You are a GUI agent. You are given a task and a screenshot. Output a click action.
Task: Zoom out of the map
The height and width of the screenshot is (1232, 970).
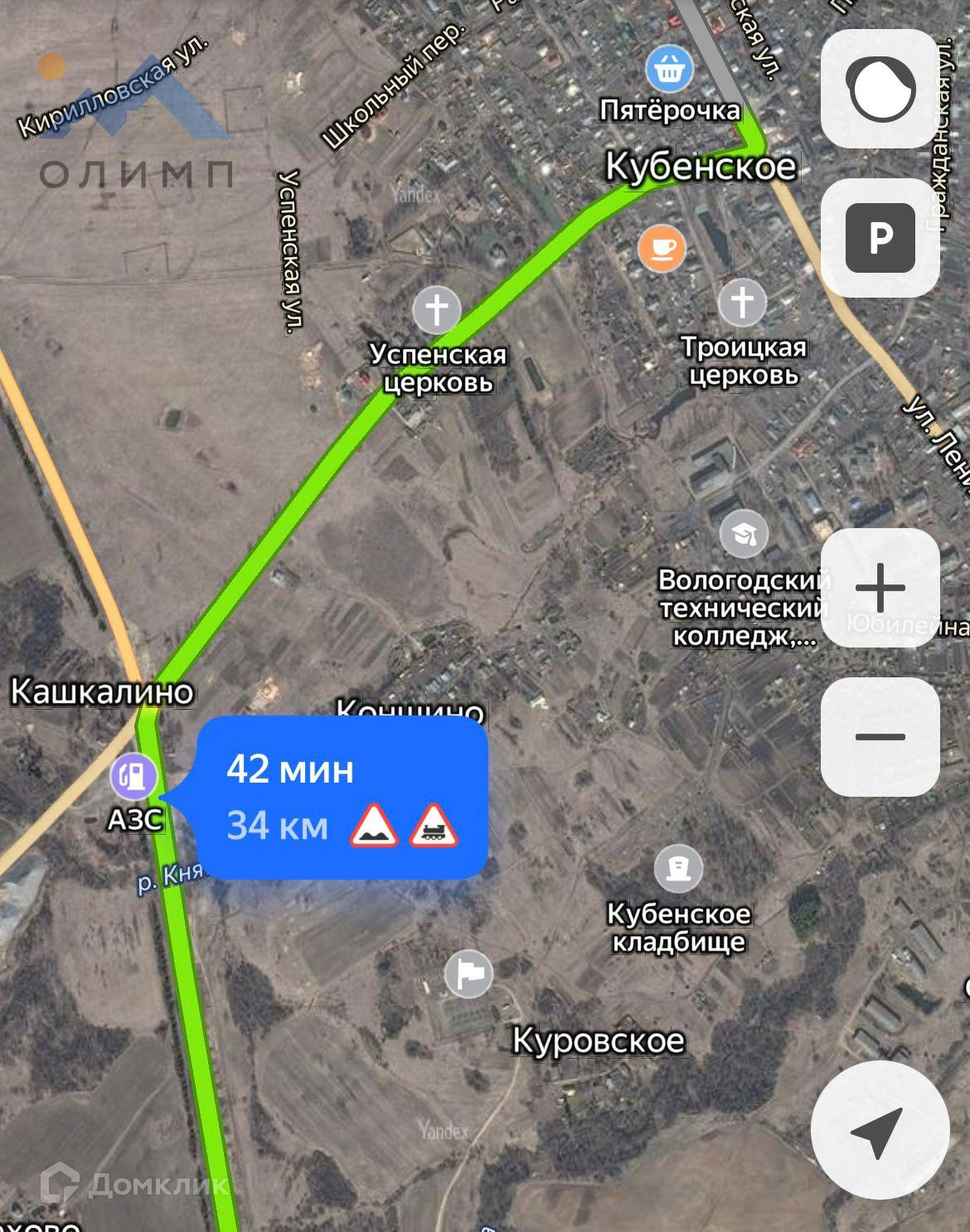tap(880, 736)
